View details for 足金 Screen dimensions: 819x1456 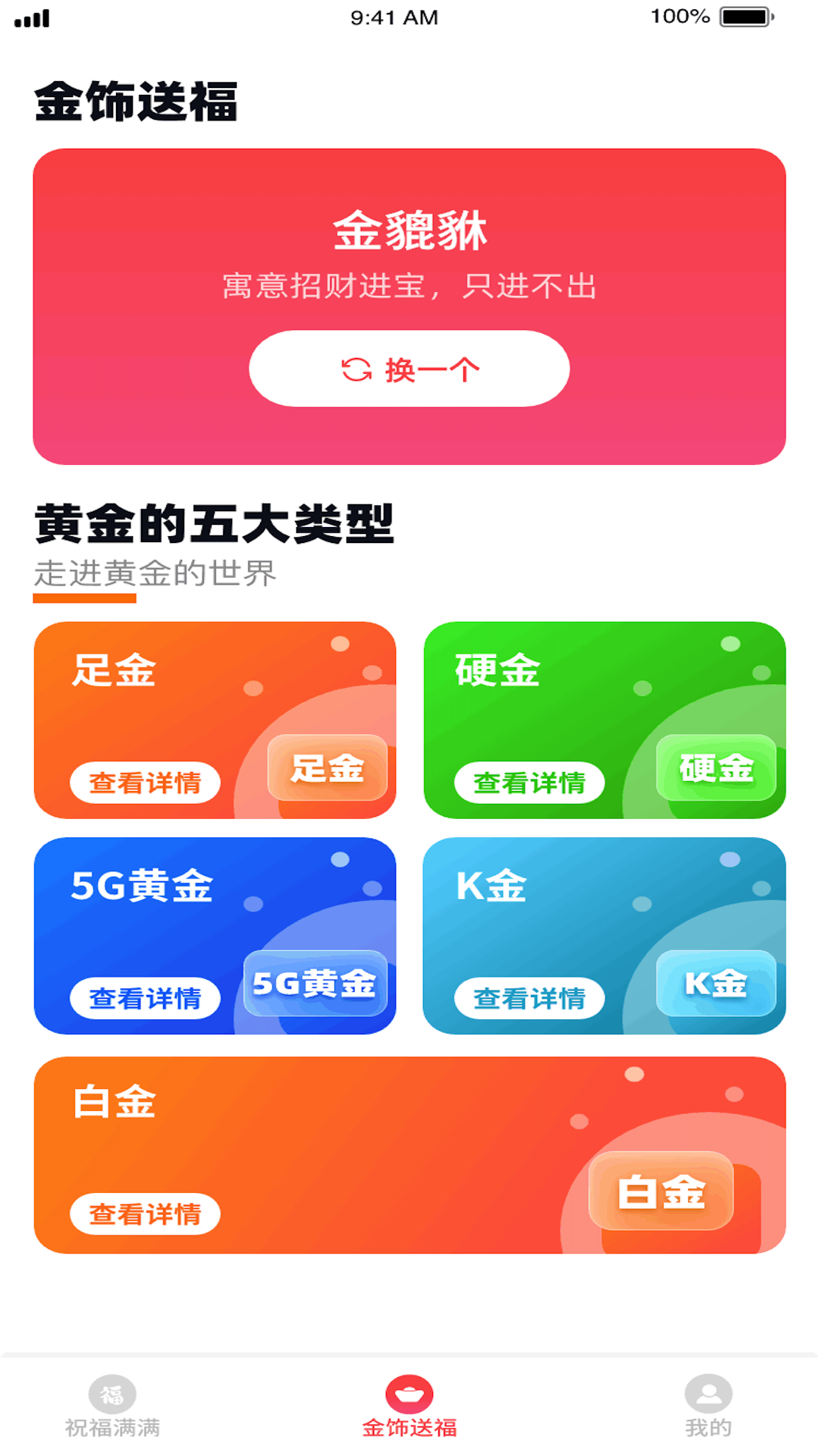[x=145, y=782]
